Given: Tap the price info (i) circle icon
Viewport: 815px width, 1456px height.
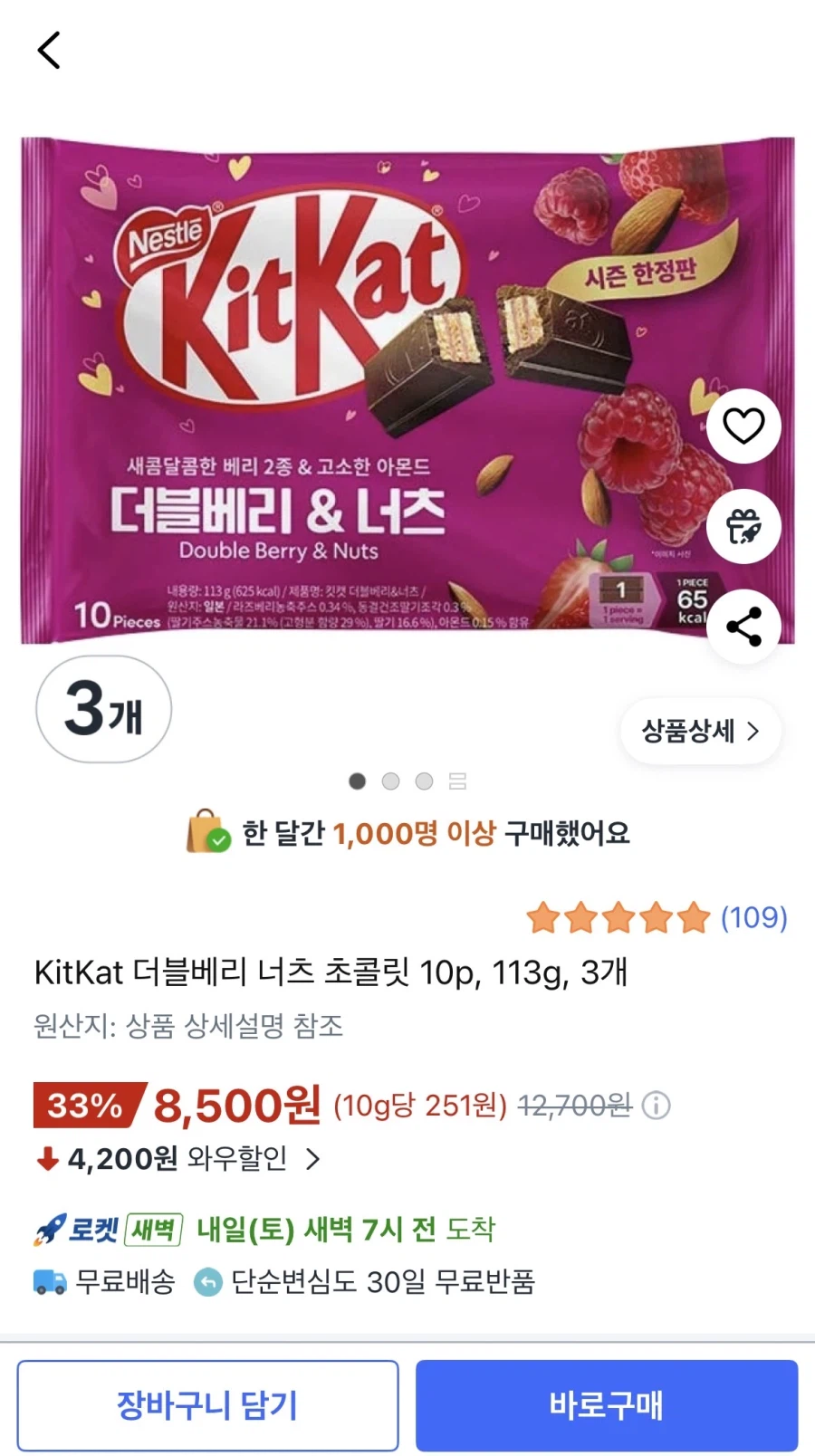Looking at the screenshot, I should coord(655,1105).
